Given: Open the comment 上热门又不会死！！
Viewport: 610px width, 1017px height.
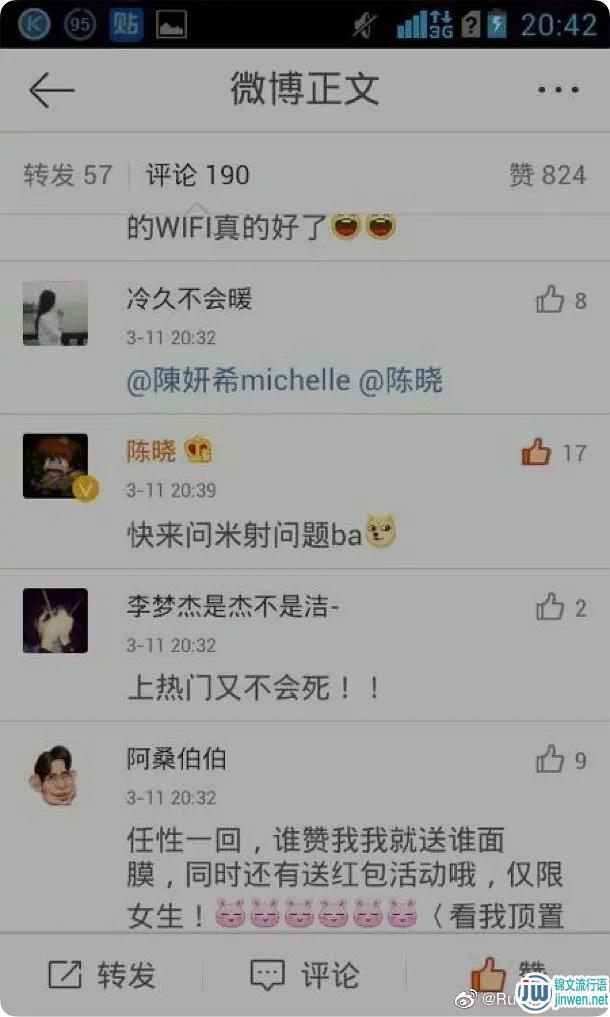Looking at the screenshot, I should coord(254,689).
